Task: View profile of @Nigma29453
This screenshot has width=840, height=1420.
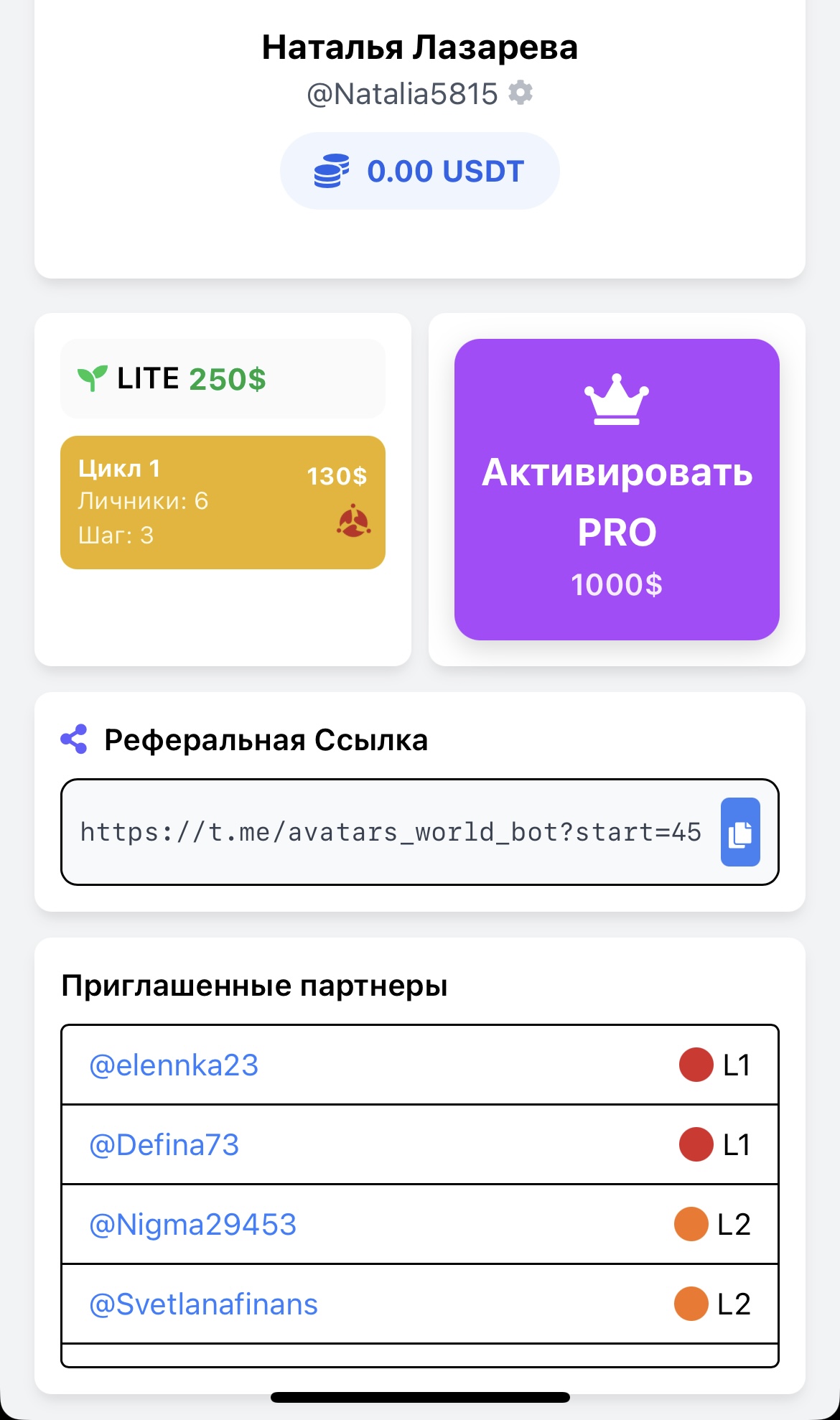Action: click(192, 1225)
